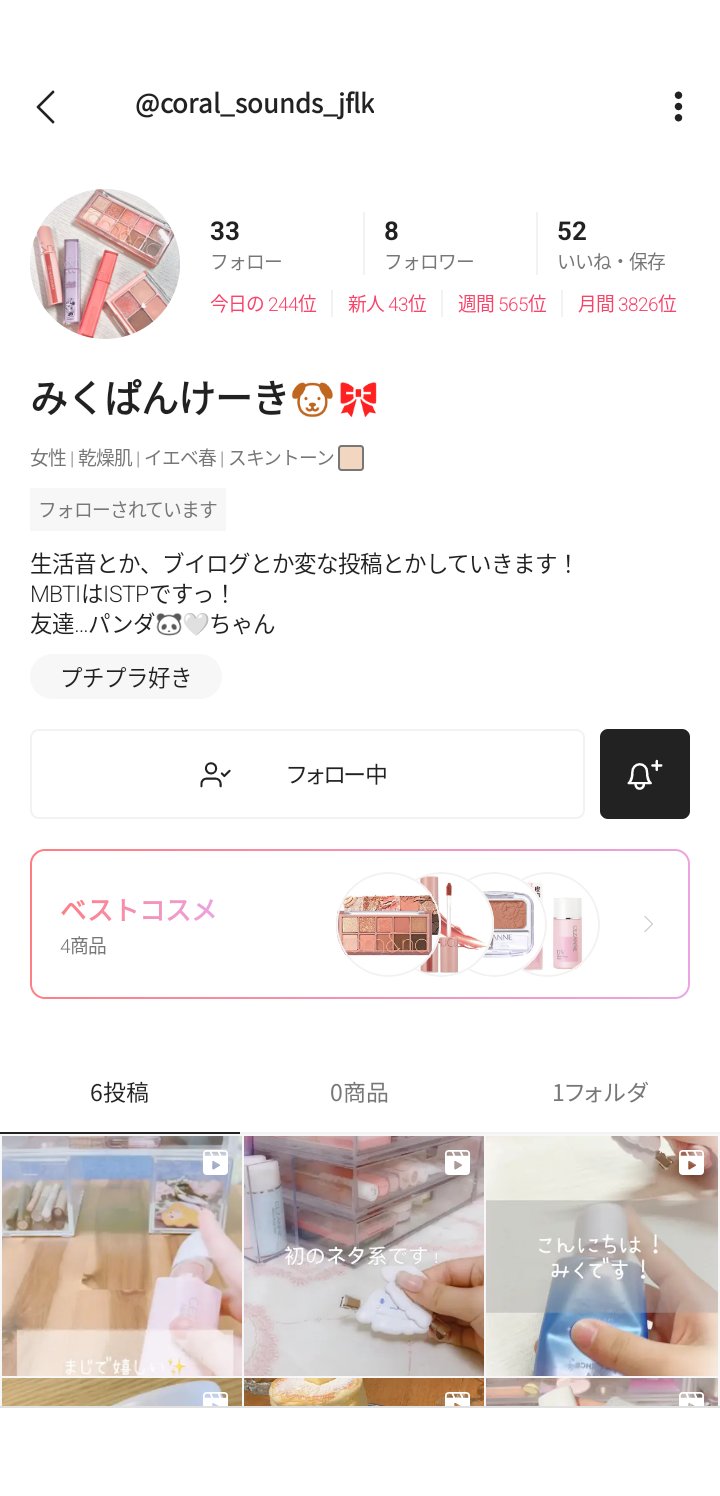The width and height of the screenshot is (720, 1496).
Task: Tap the notification bell icon
Action: pyautogui.click(x=644, y=774)
